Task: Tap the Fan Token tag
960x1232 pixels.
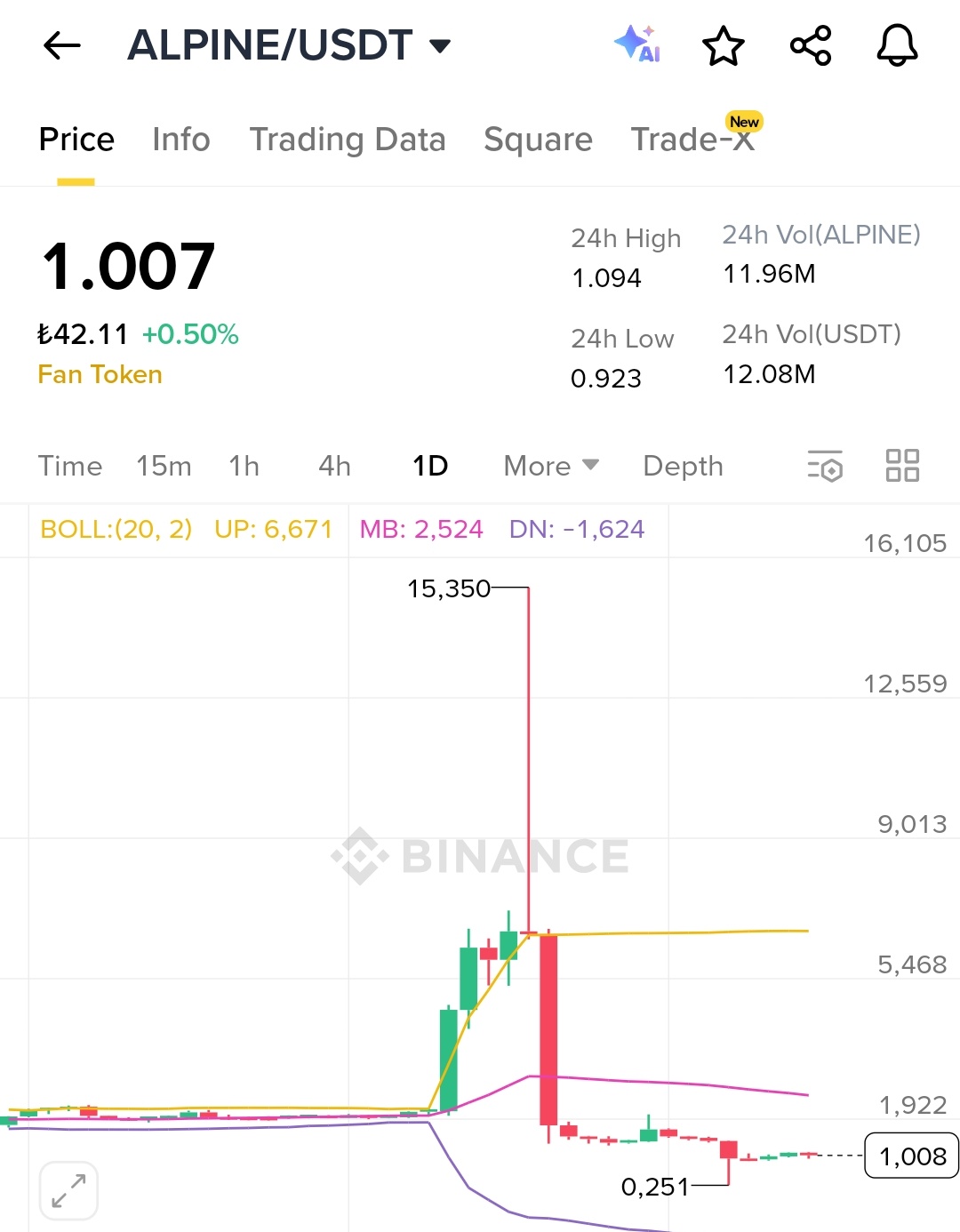Action: (100, 374)
